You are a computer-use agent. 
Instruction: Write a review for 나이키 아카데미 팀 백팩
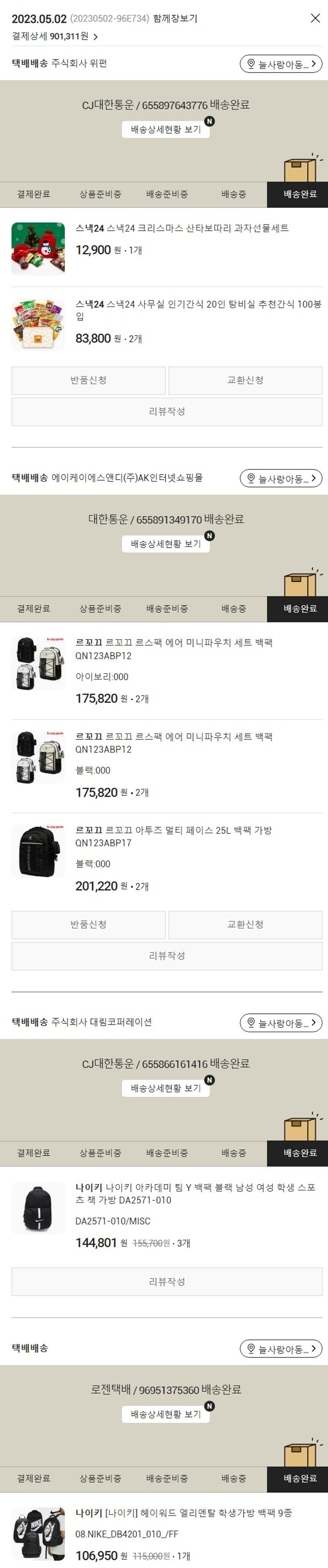click(x=167, y=1281)
